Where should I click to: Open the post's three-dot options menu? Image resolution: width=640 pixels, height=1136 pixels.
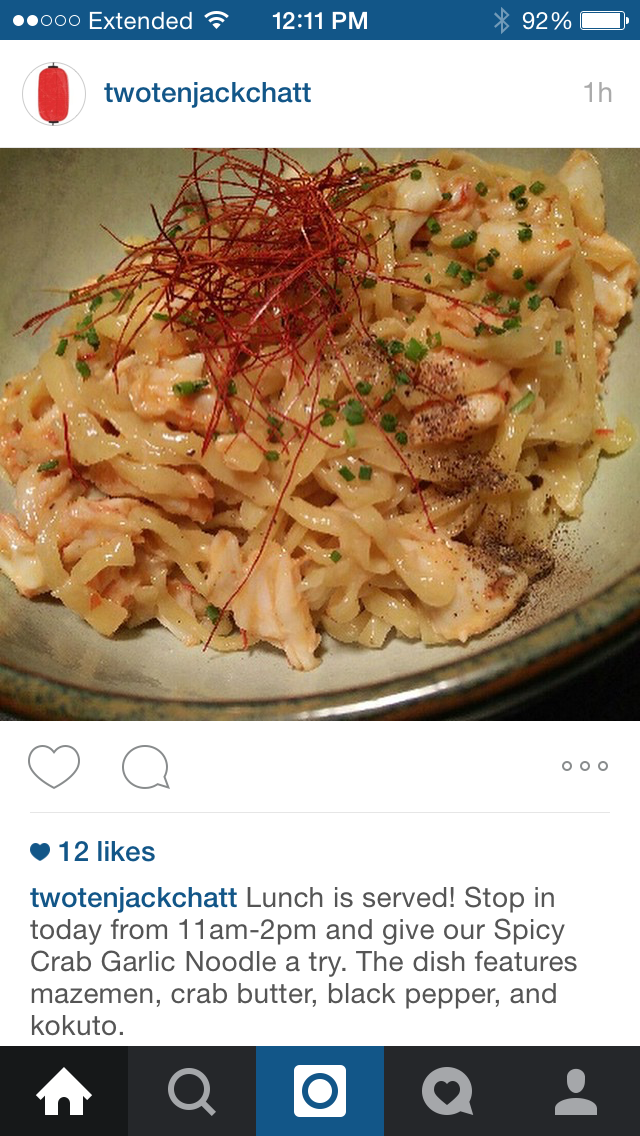tap(584, 766)
